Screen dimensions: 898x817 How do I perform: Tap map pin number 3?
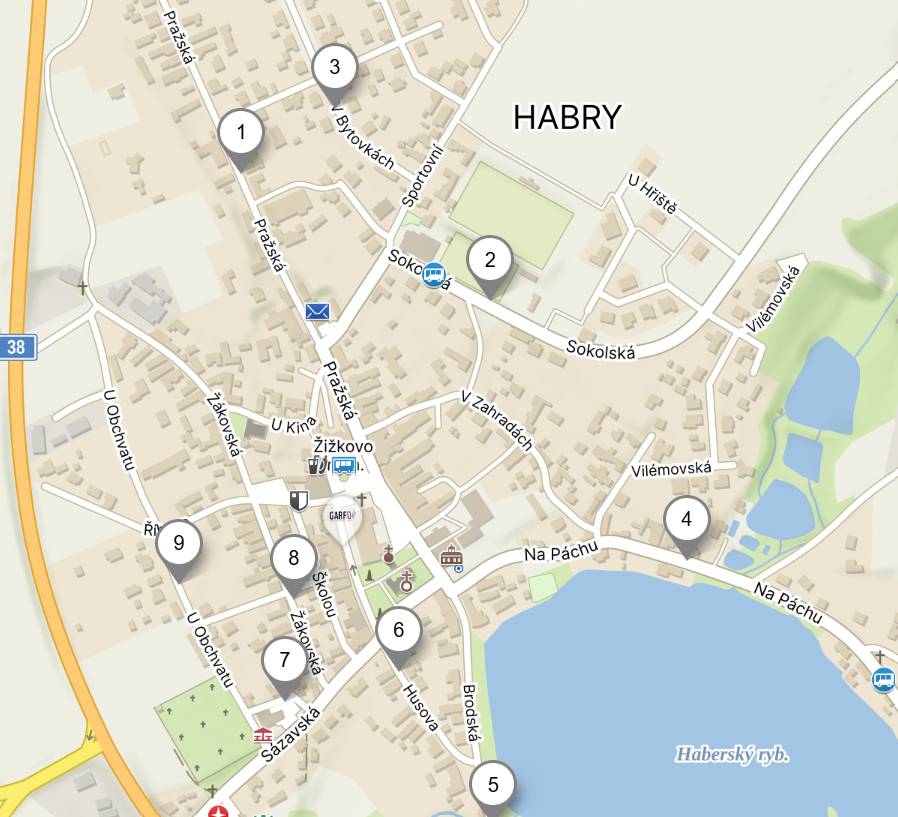pos(334,67)
